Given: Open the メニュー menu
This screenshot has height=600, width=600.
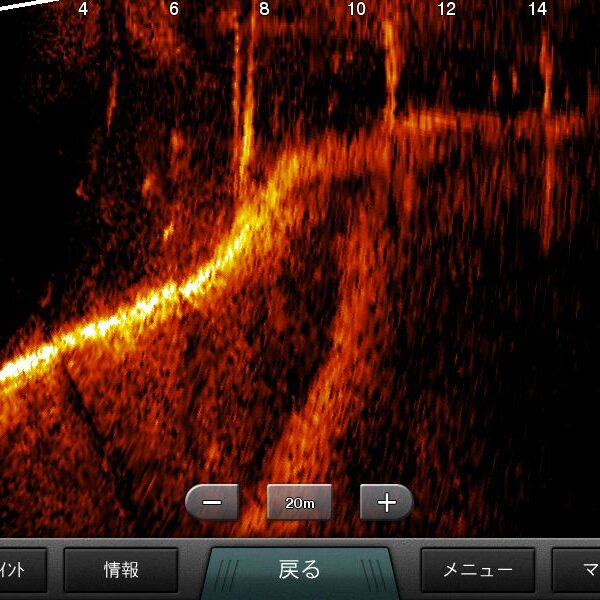Looking at the screenshot, I should [x=477, y=570].
